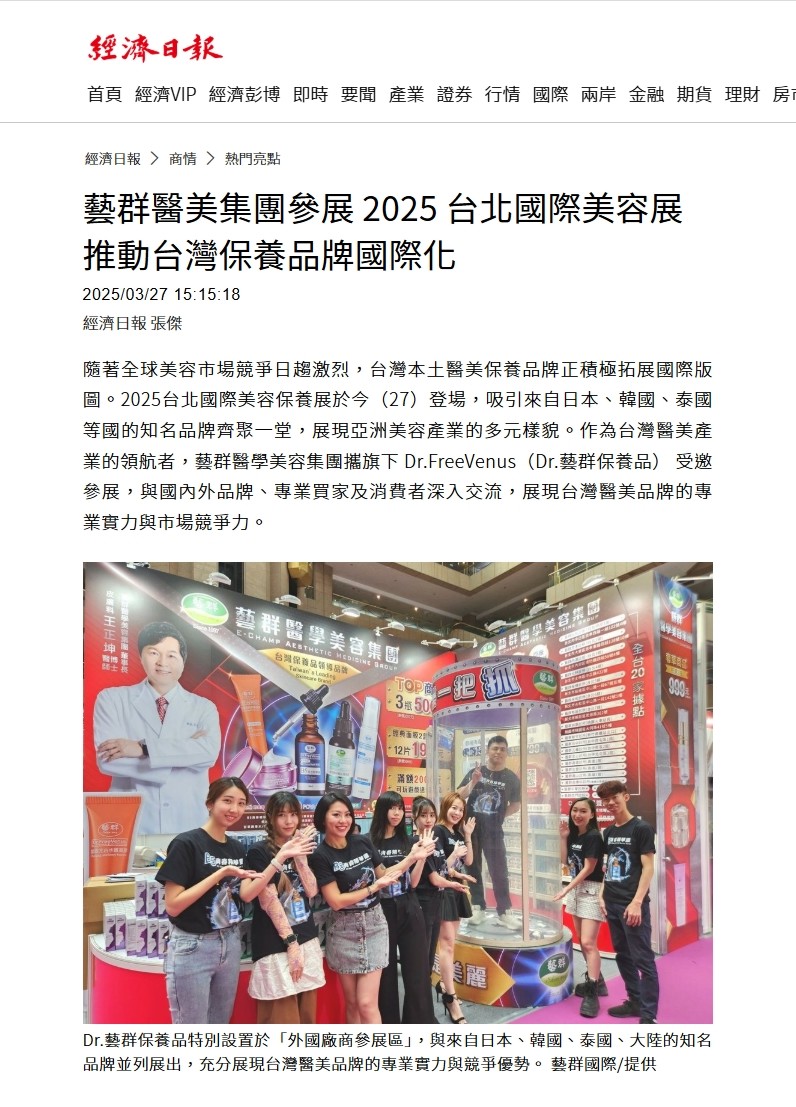Open the 證券 section
796x1107 pixels.
click(x=454, y=95)
